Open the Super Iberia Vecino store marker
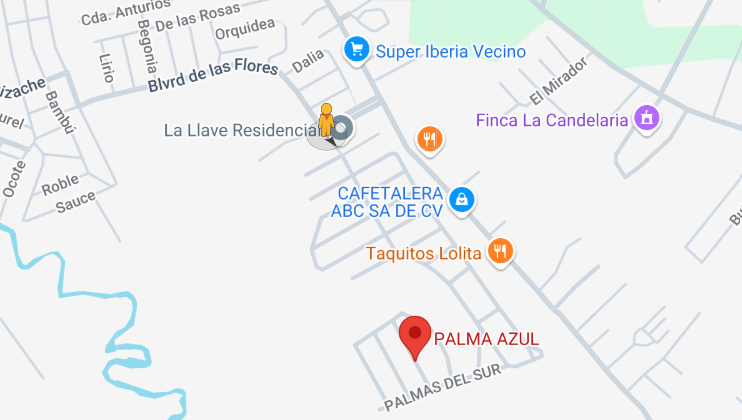Screen dimensions: 742x420 (x=356, y=49)
